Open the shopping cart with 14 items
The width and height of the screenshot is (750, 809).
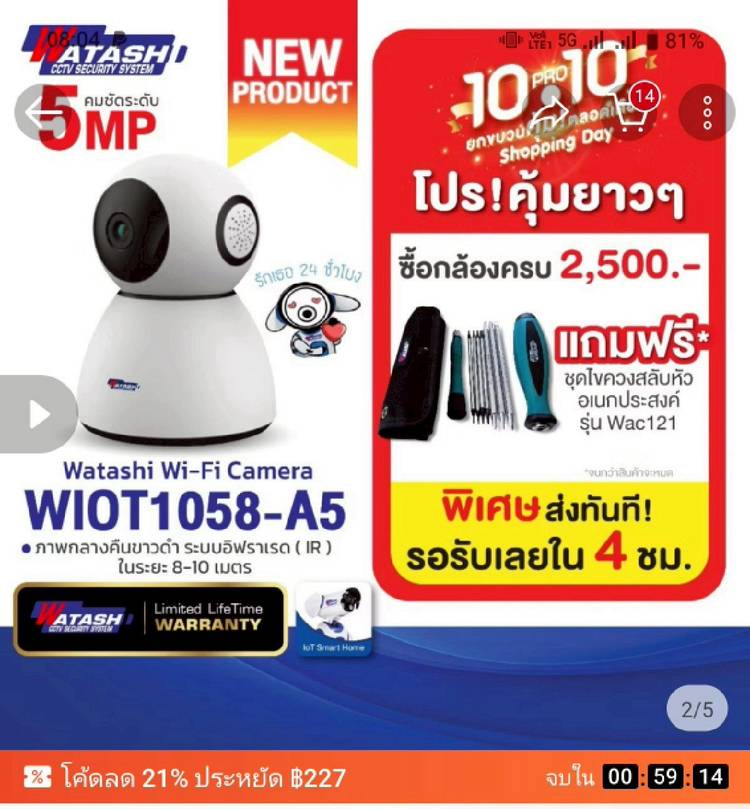(x=630, y=112)
